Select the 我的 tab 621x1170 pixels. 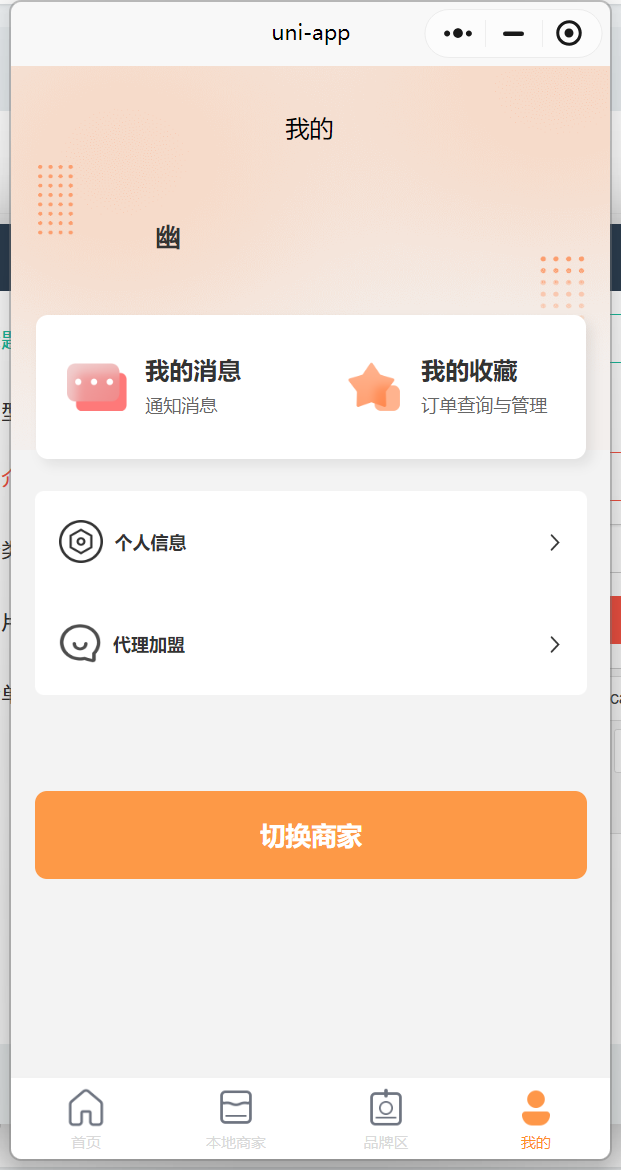pos(535,1119)
